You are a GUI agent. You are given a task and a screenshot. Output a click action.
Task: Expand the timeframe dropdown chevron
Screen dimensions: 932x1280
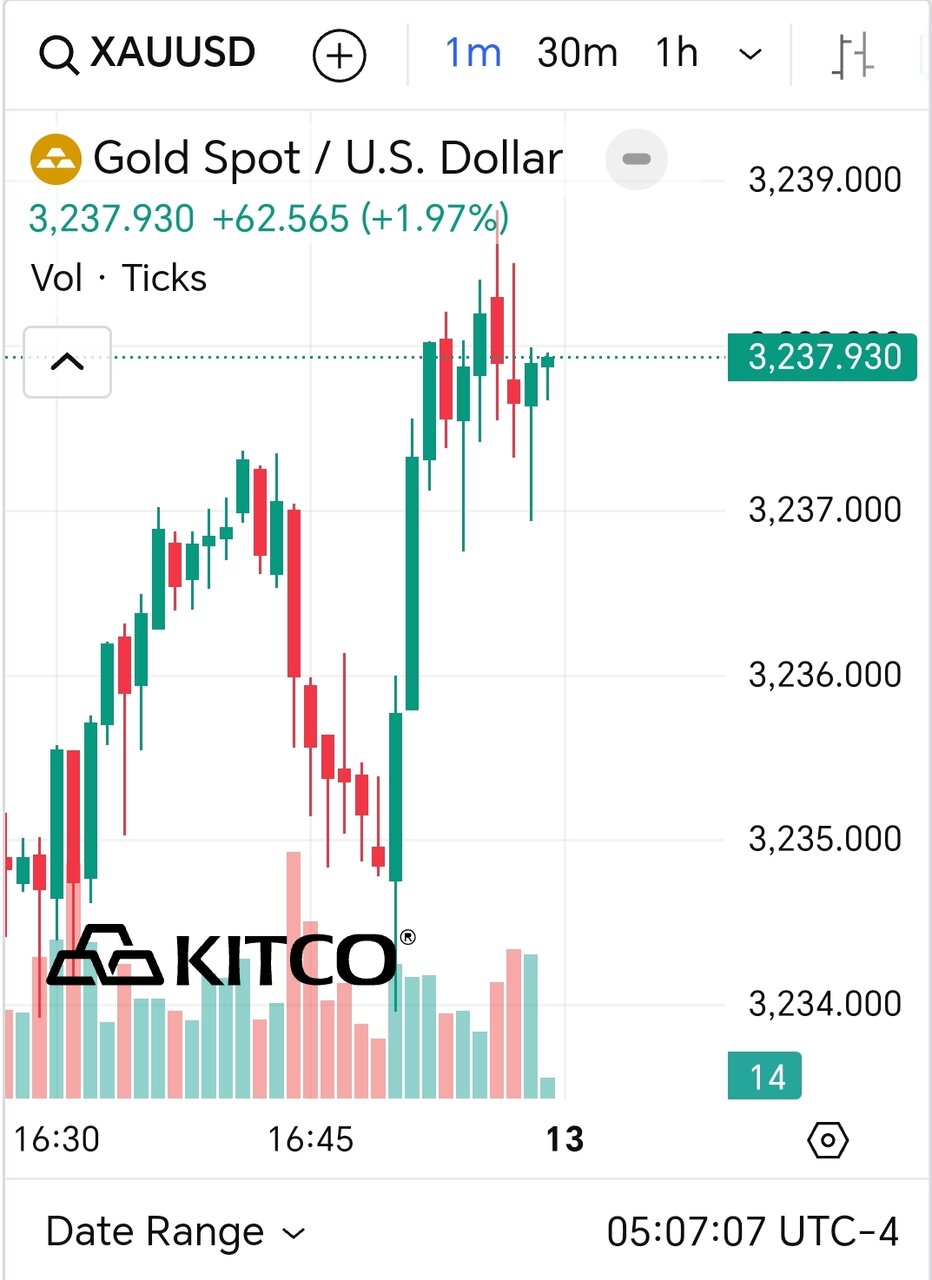pyautogui.click(x=750, y=55)
